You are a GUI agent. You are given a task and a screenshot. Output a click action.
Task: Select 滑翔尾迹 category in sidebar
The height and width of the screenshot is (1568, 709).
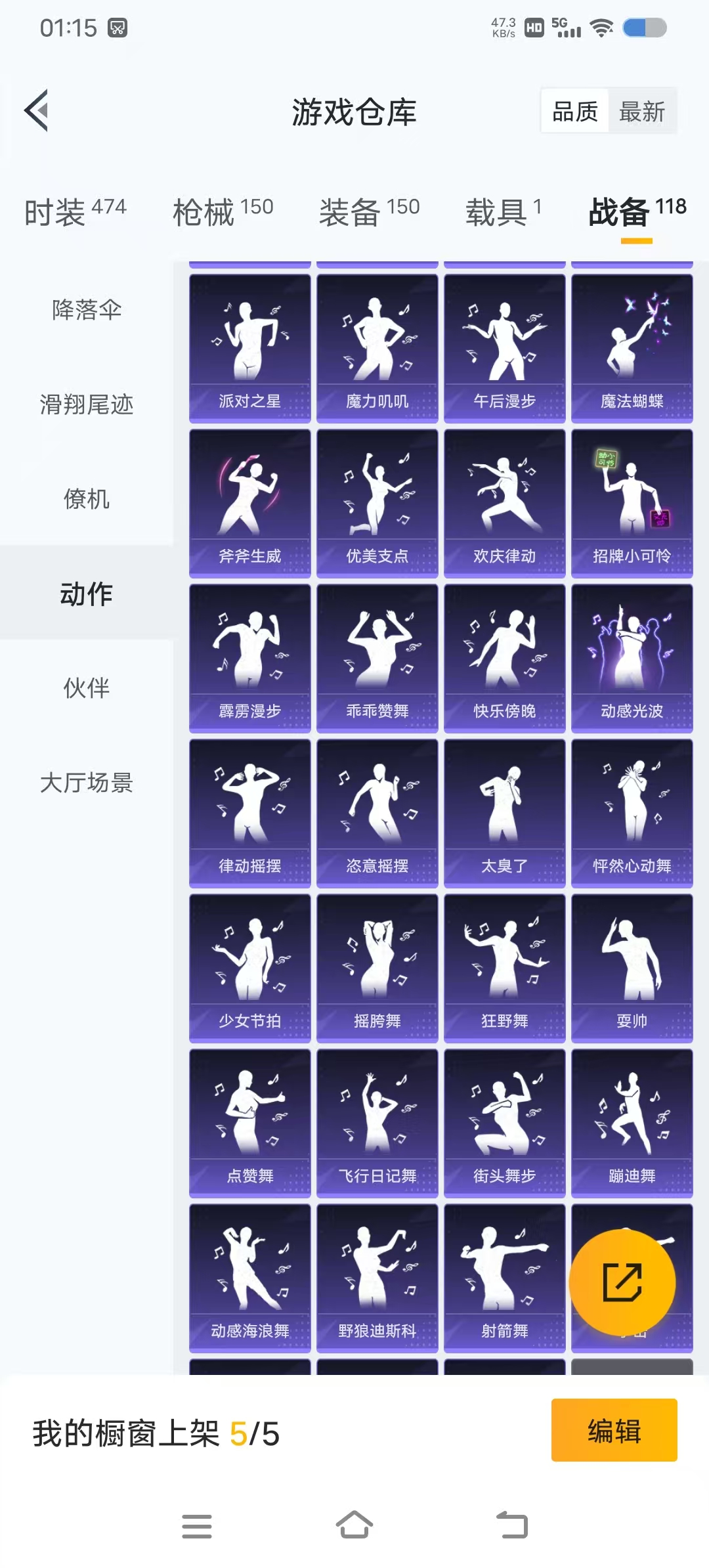pos(87,404)
